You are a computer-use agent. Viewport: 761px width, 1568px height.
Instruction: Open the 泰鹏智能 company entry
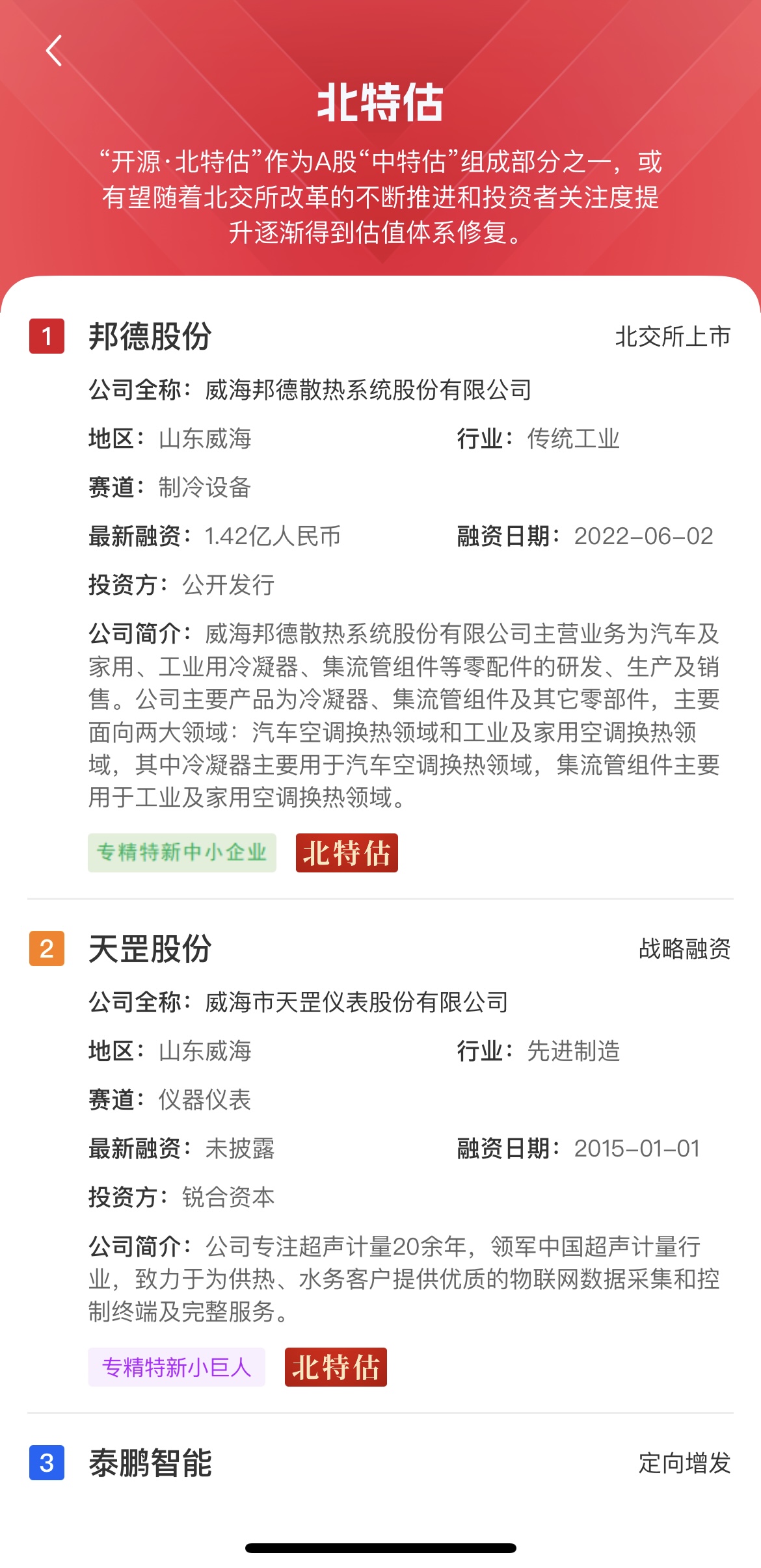pos(150,1463)
